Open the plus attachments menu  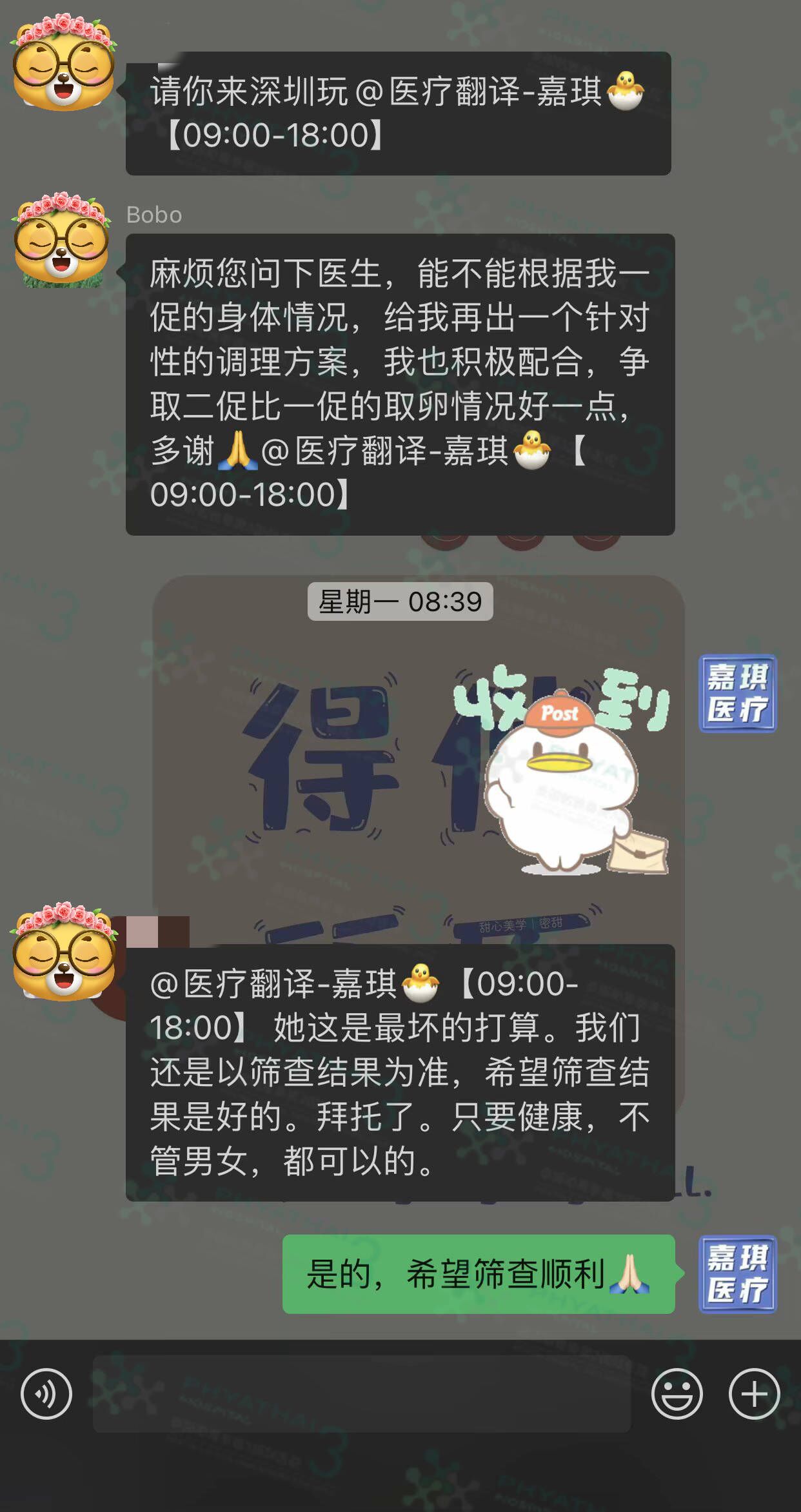click(x=754, y=1393)
